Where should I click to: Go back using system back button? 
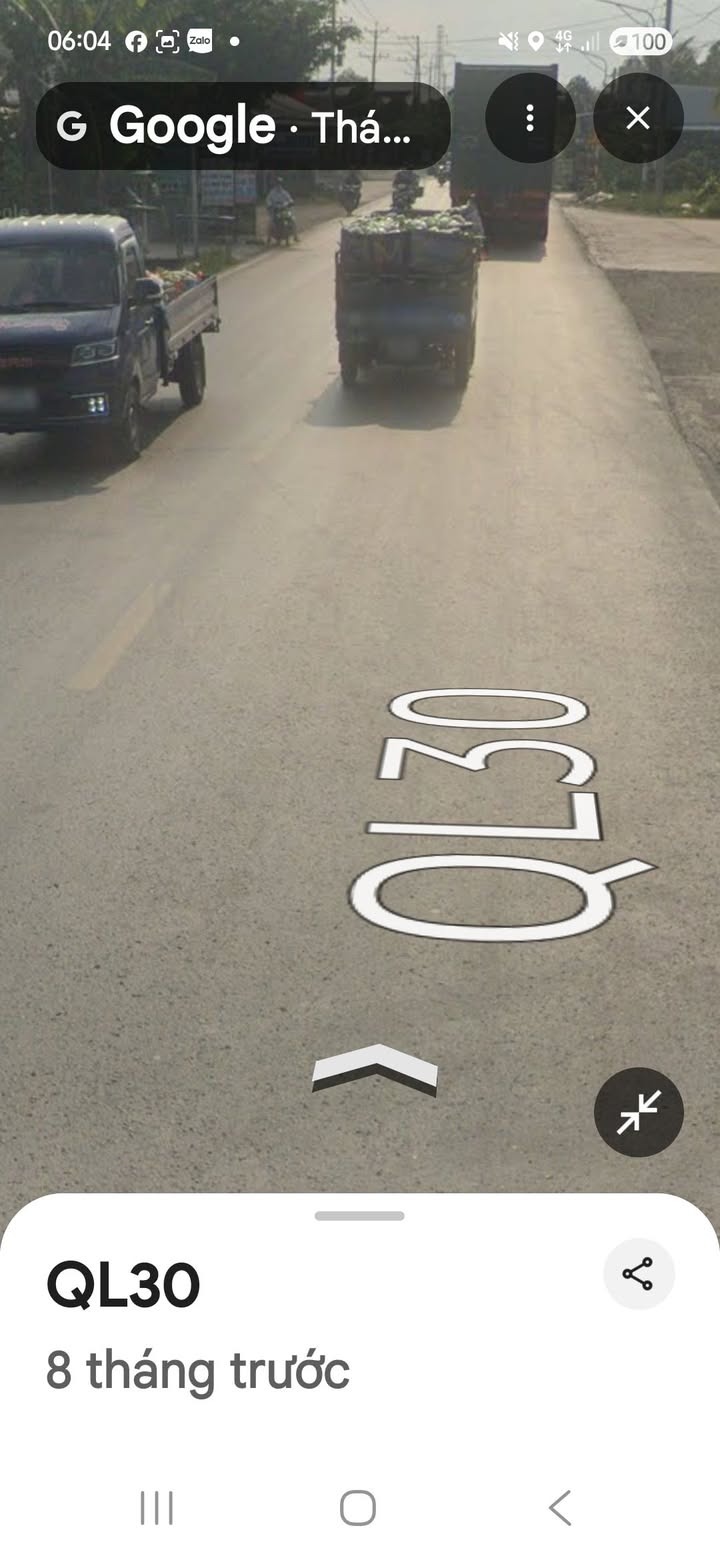(x=560, y=1507)
